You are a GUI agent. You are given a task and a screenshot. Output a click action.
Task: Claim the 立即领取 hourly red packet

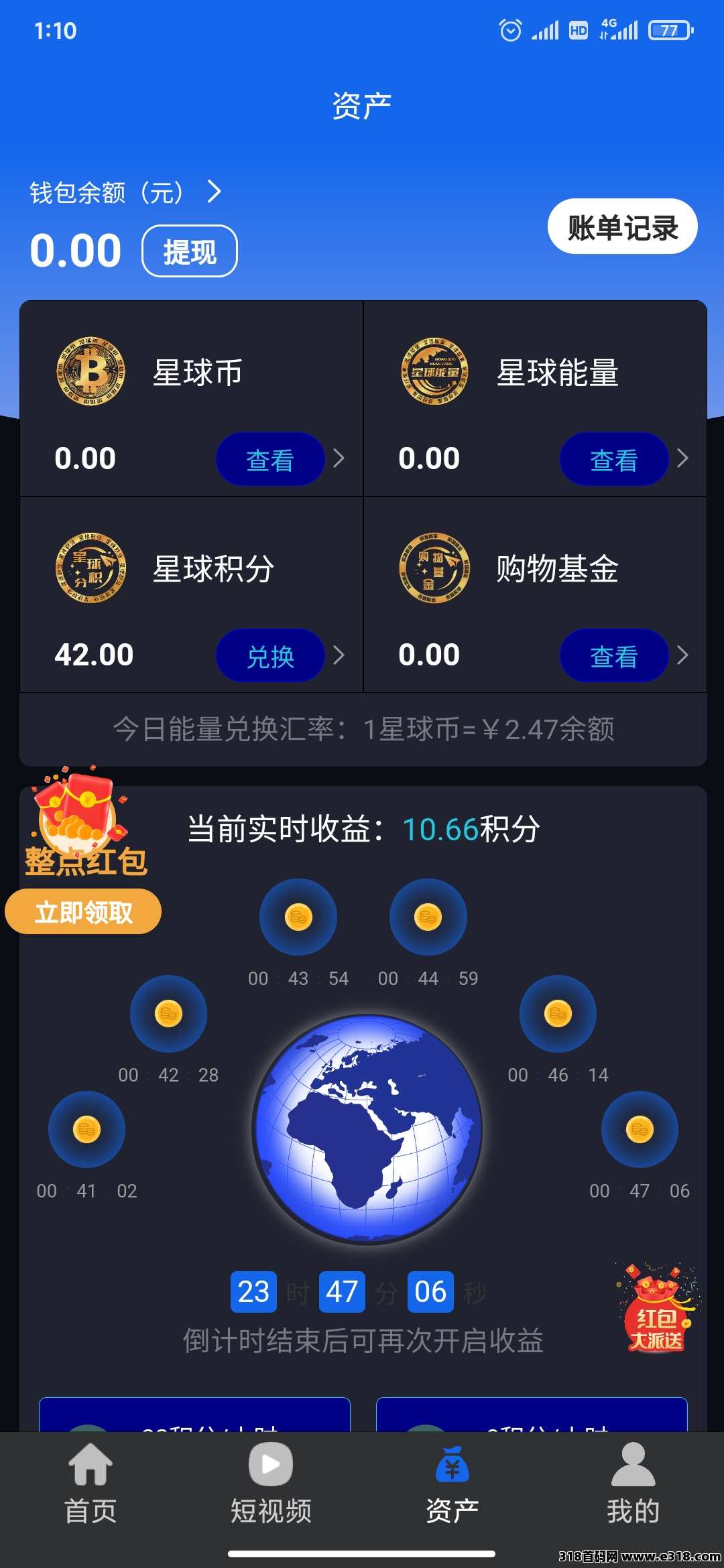tap(83, 911)
